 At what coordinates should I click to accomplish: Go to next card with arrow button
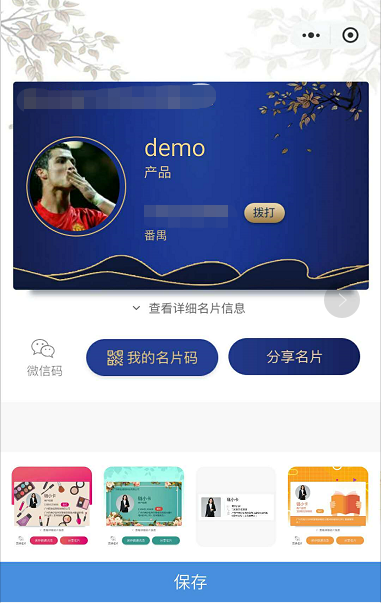[342, 300]
